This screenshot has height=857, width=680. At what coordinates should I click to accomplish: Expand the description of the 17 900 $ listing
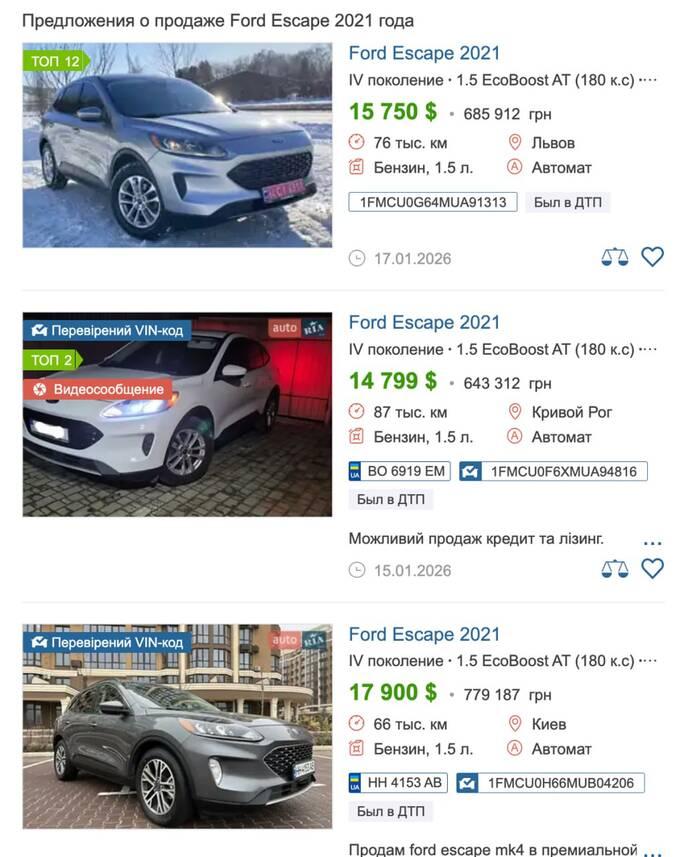[x=652, y=852]
